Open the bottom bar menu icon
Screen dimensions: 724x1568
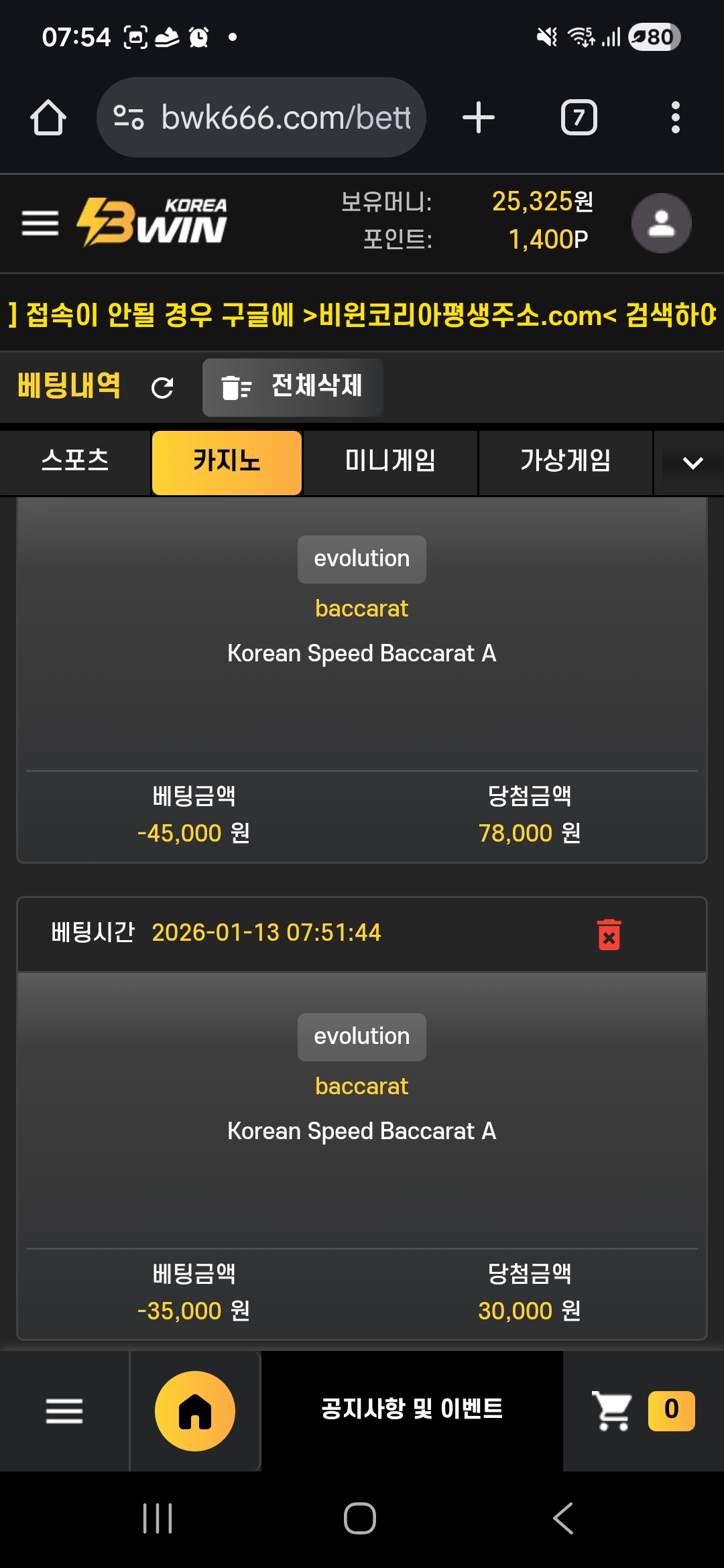[64, 1411]
